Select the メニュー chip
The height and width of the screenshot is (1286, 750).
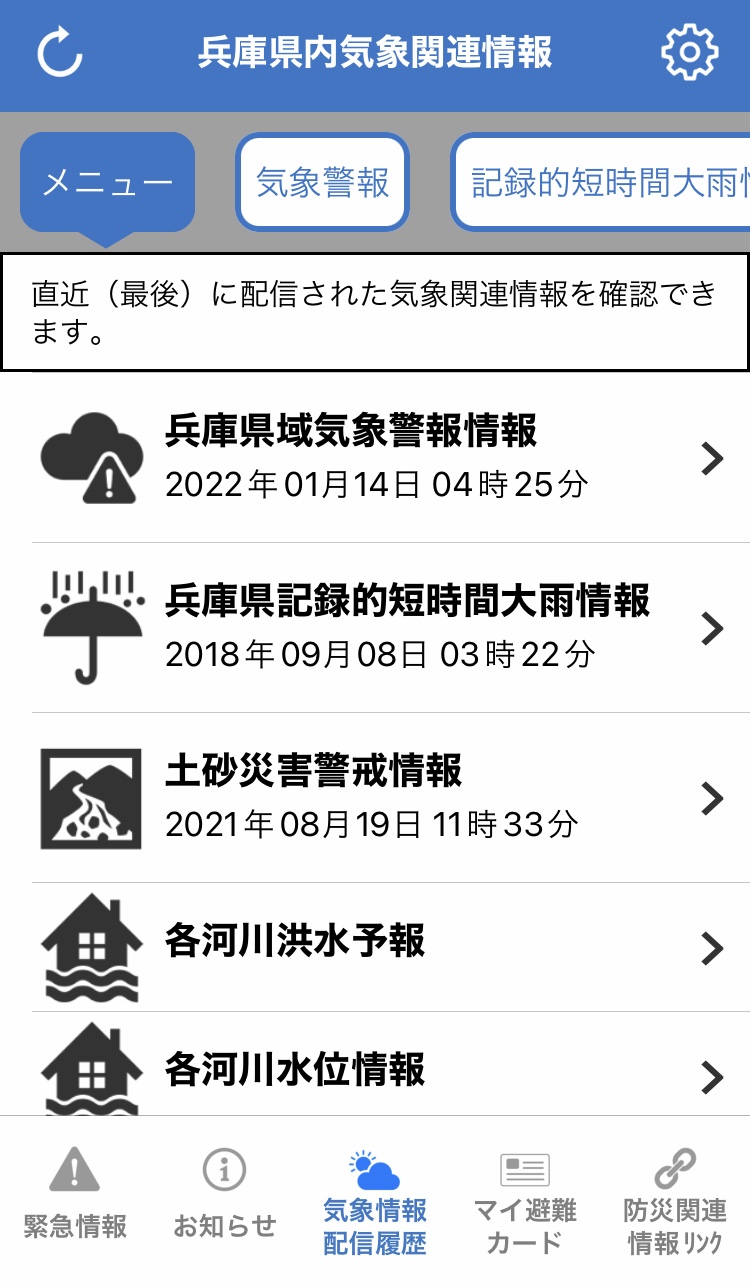107,183
